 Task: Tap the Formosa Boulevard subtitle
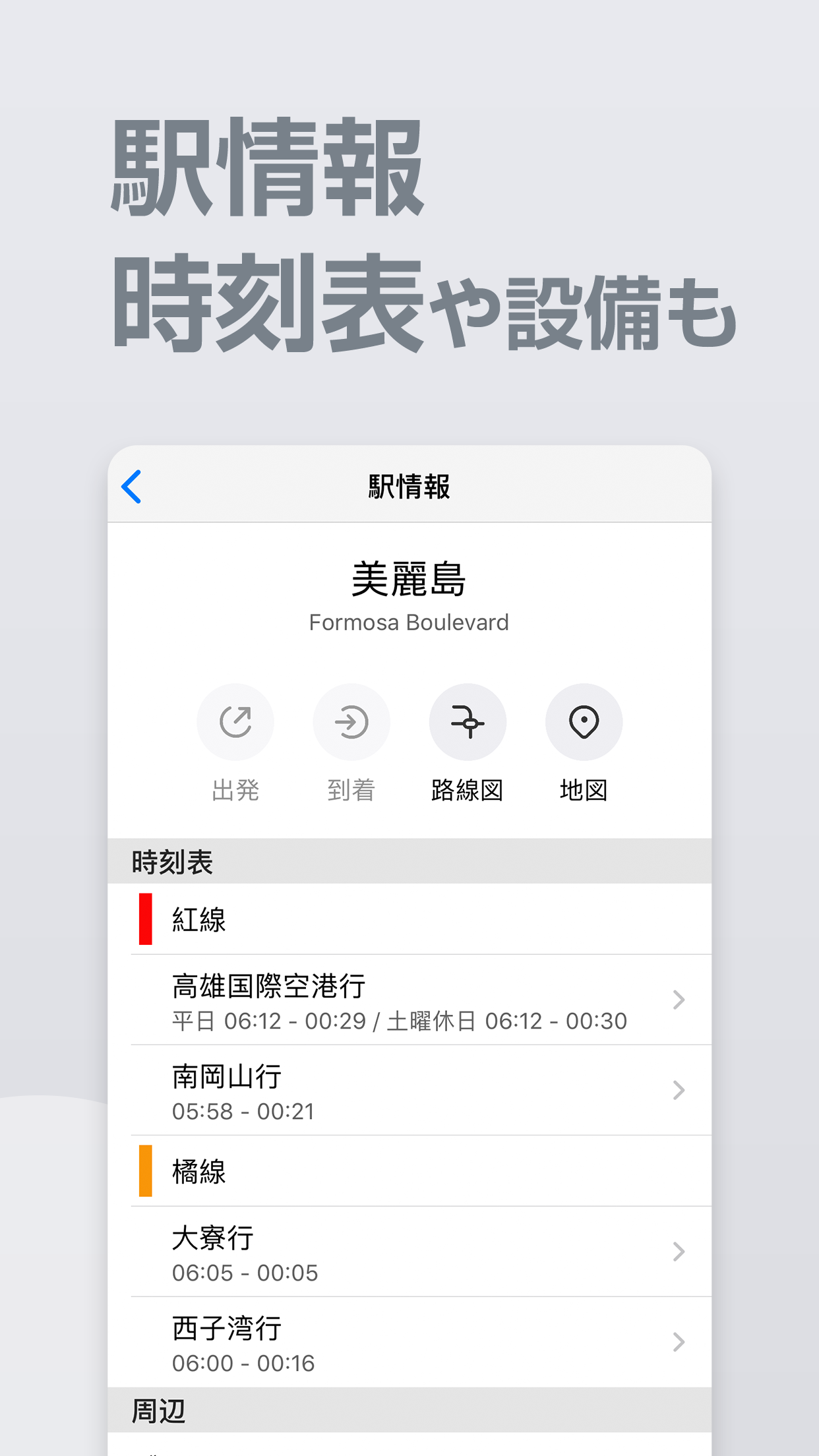409,622
